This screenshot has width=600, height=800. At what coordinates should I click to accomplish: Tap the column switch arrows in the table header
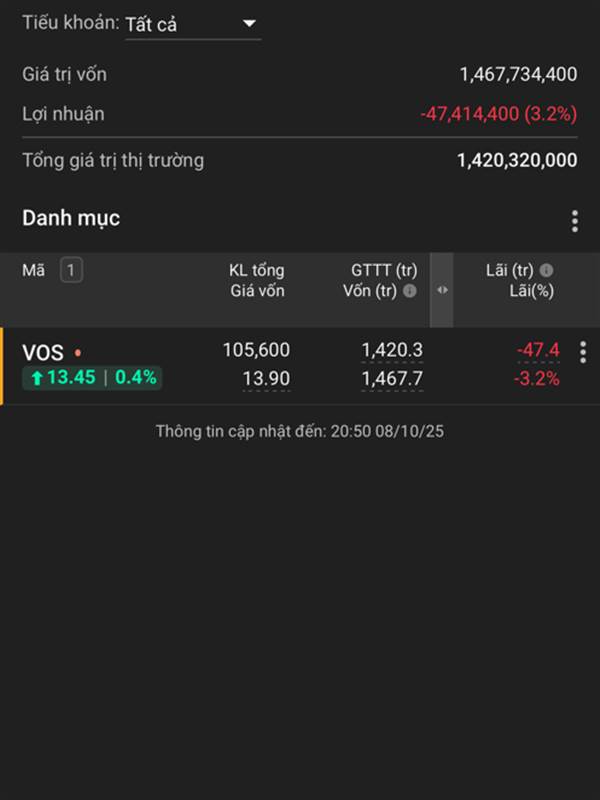click(x=442, y=290)
